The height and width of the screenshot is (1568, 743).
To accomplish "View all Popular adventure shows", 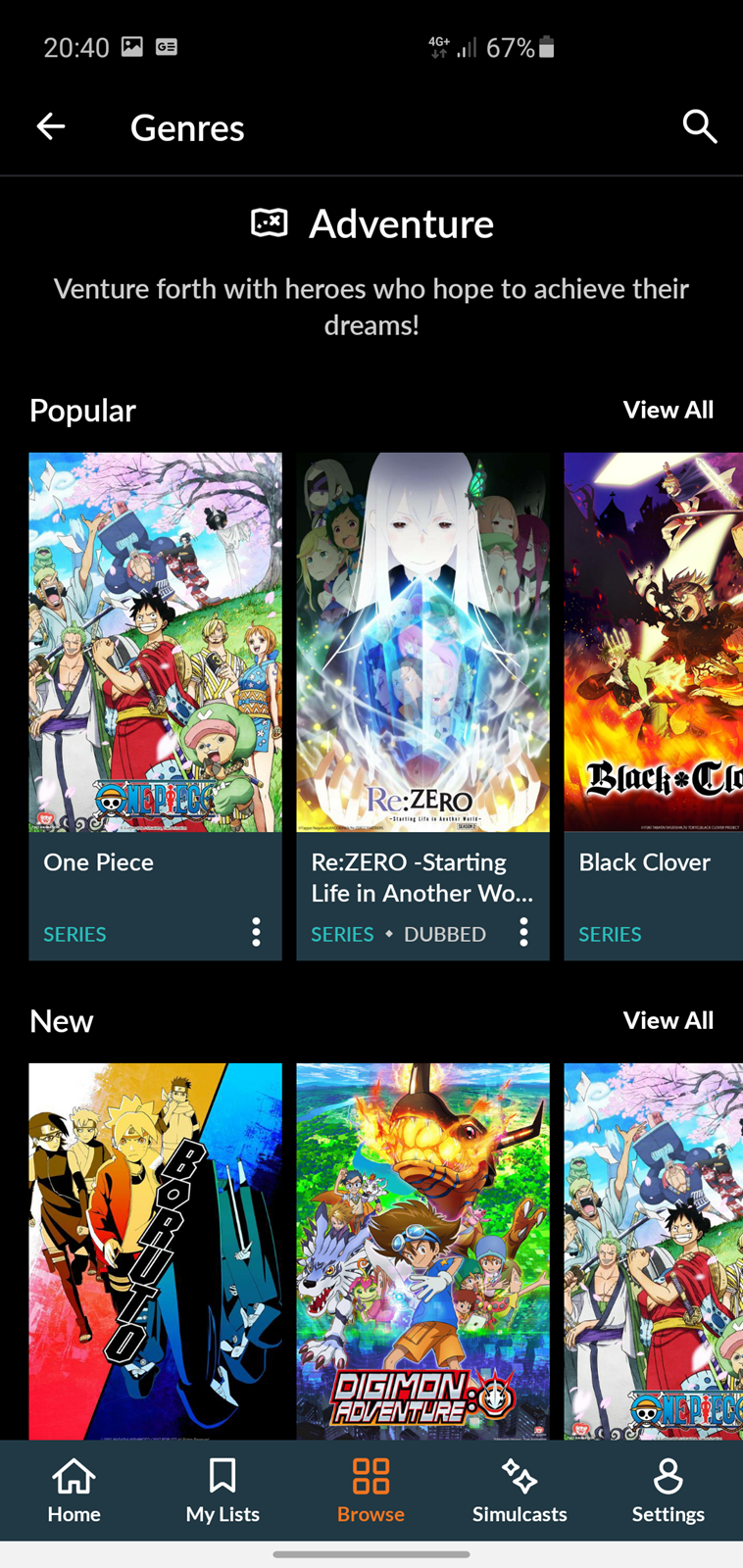I will click(668, 410).
